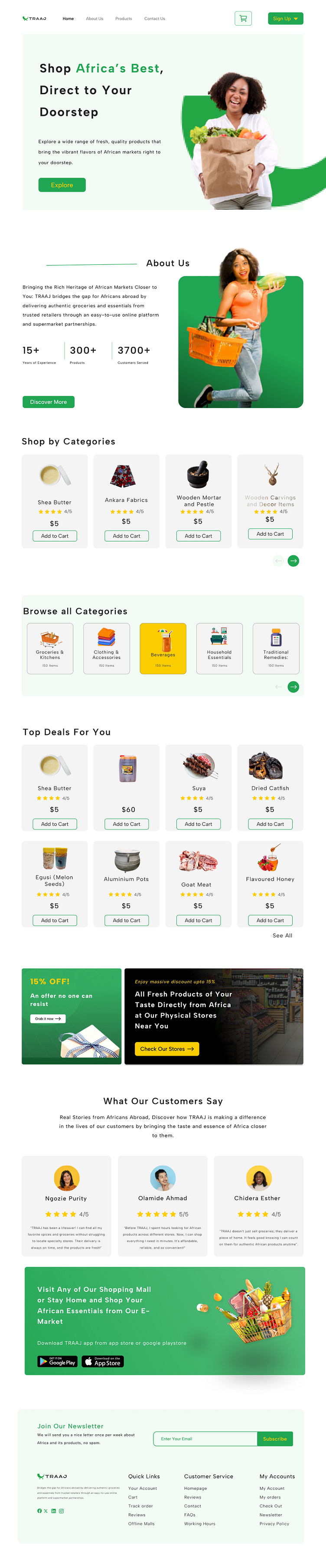View all deals via See All
The image size is (326, 1568).
point(282,935)
